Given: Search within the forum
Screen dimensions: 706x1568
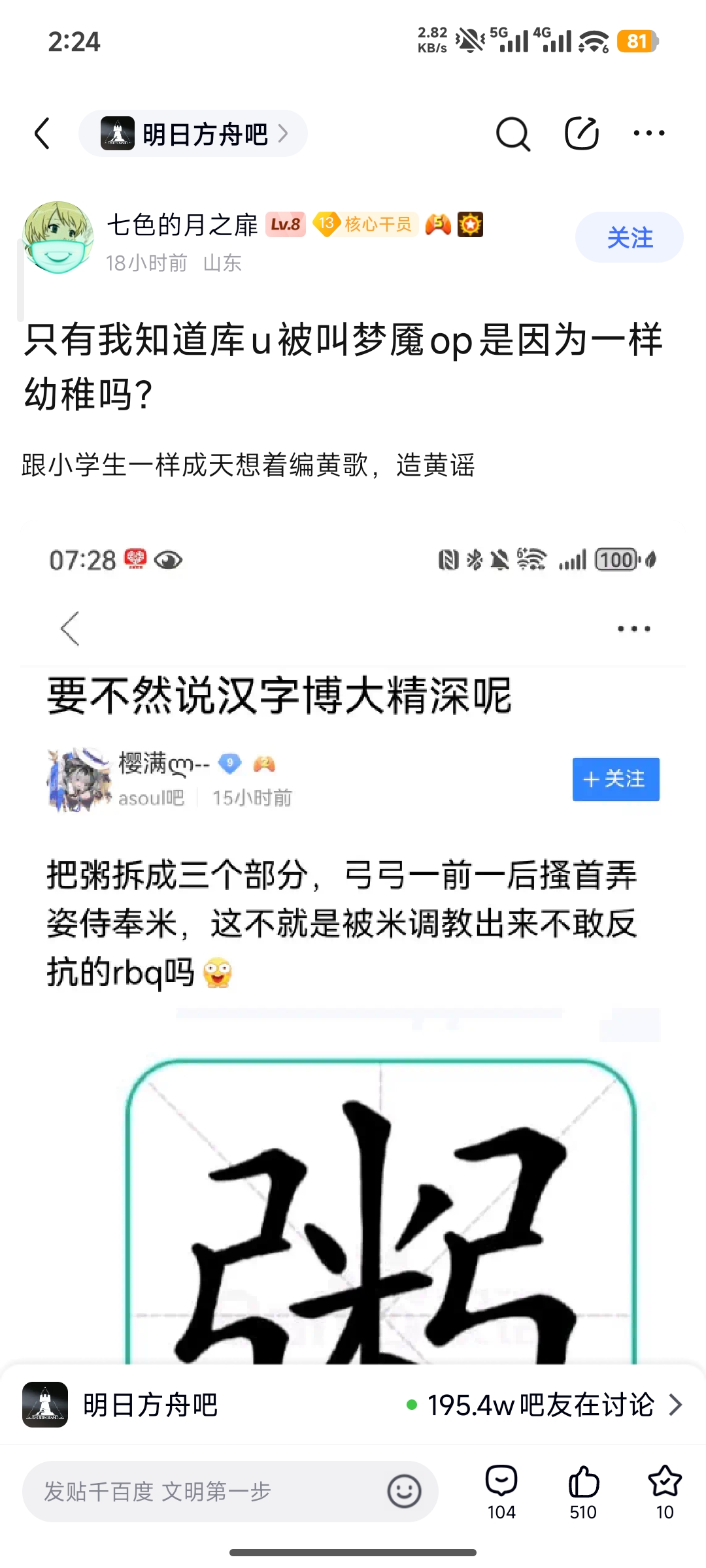Looking at the screenshot, I should point(513,134).
